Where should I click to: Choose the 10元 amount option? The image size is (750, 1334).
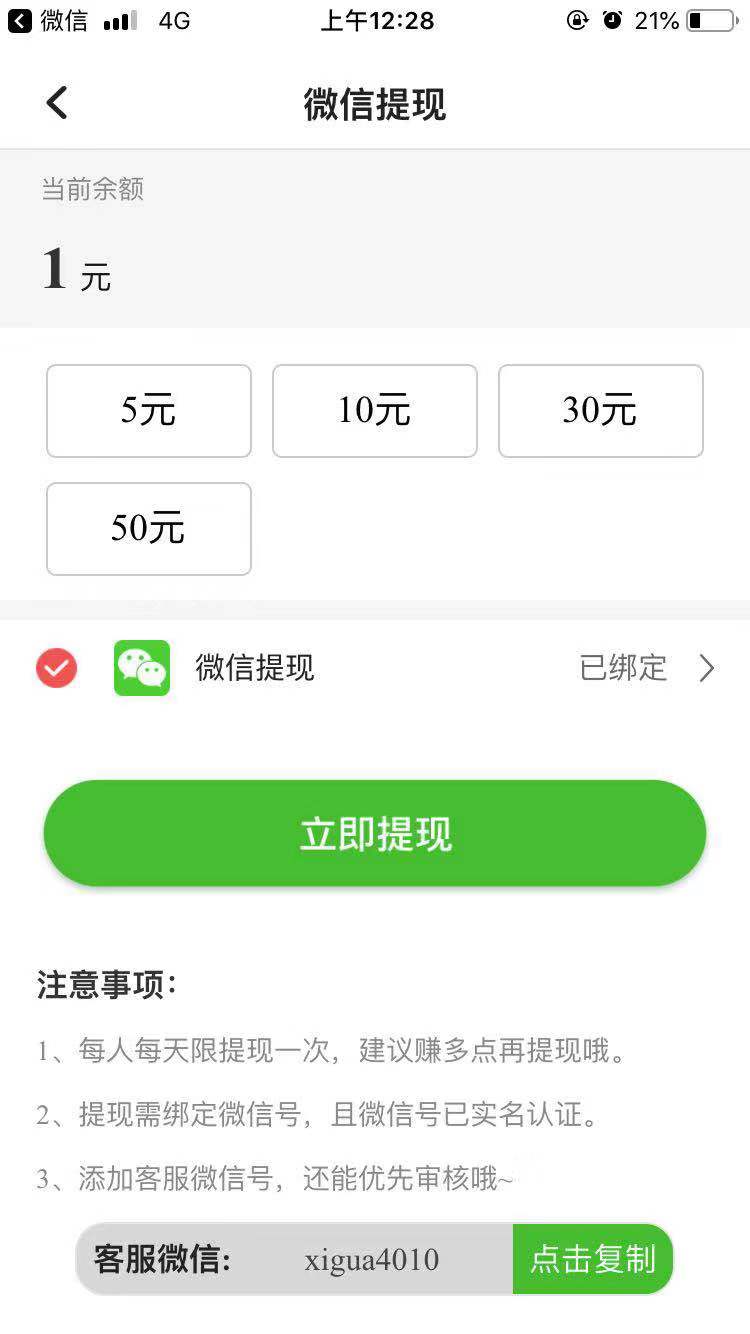click(375, 411)
